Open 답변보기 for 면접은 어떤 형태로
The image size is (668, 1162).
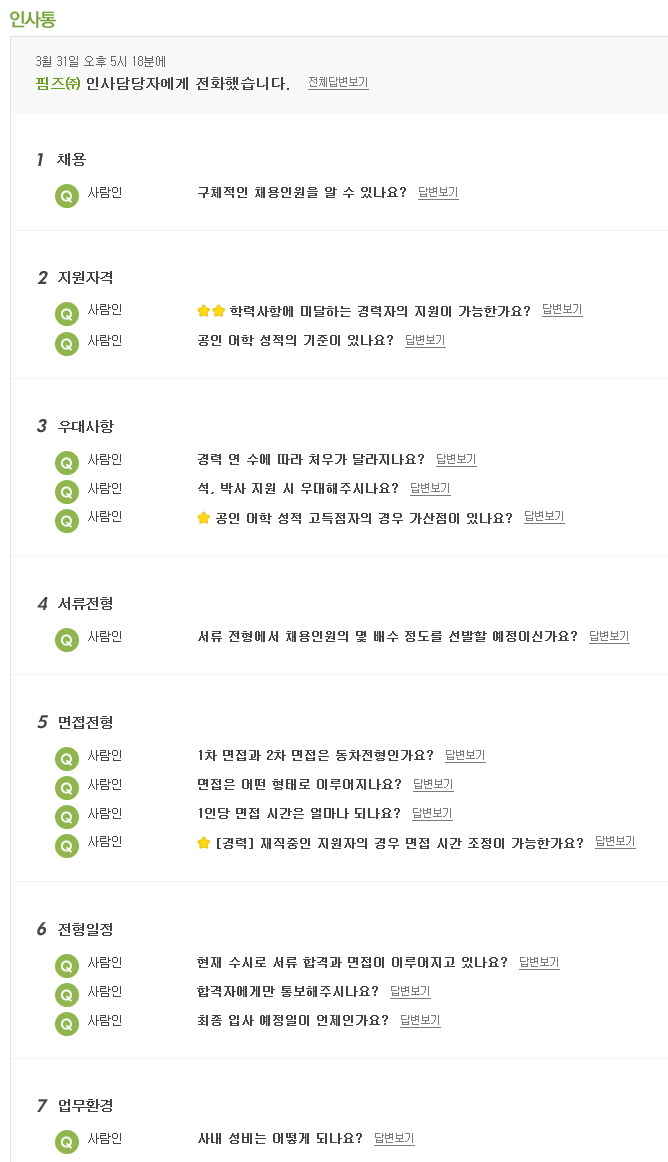[433, 784]
